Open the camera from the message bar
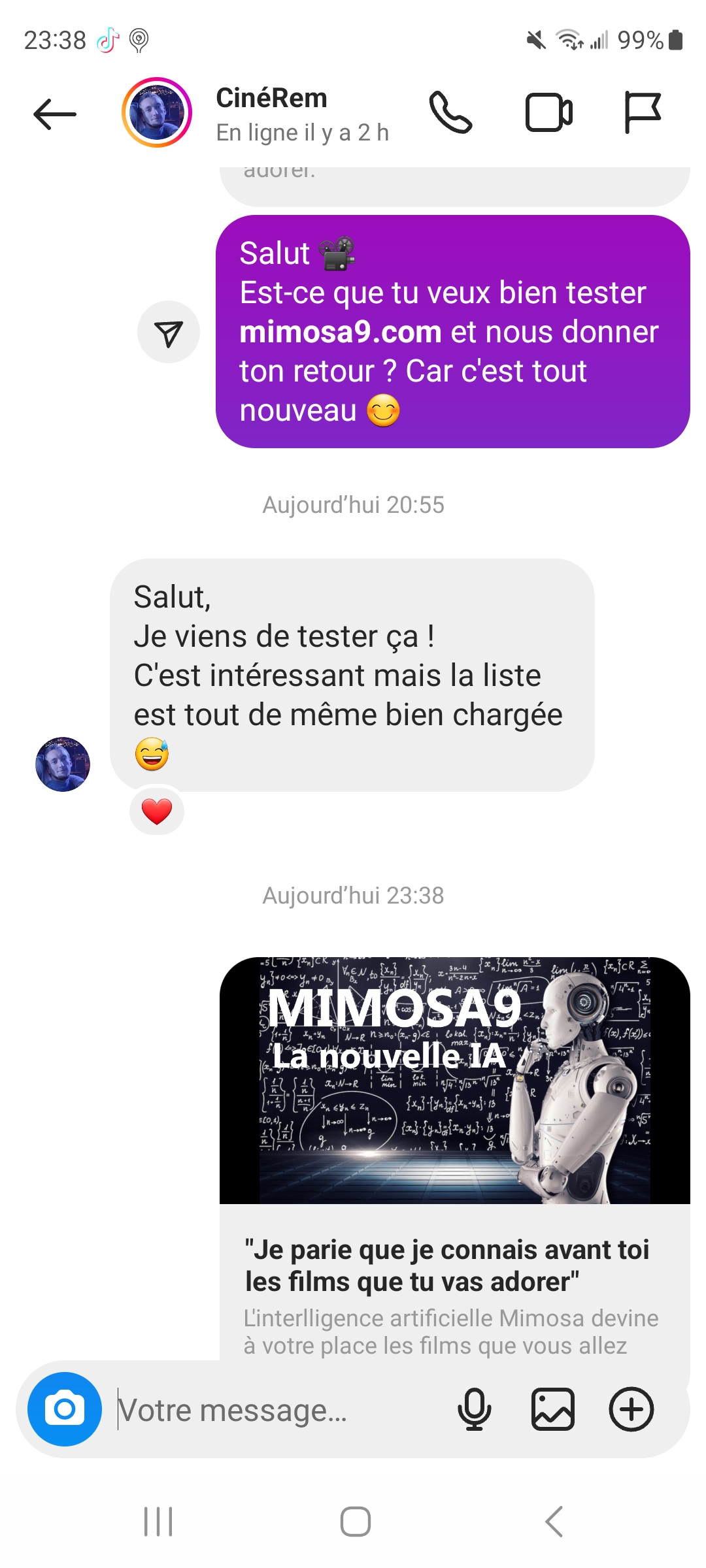The width and height of the screenshot is (706, 1568). [65, 1409]
